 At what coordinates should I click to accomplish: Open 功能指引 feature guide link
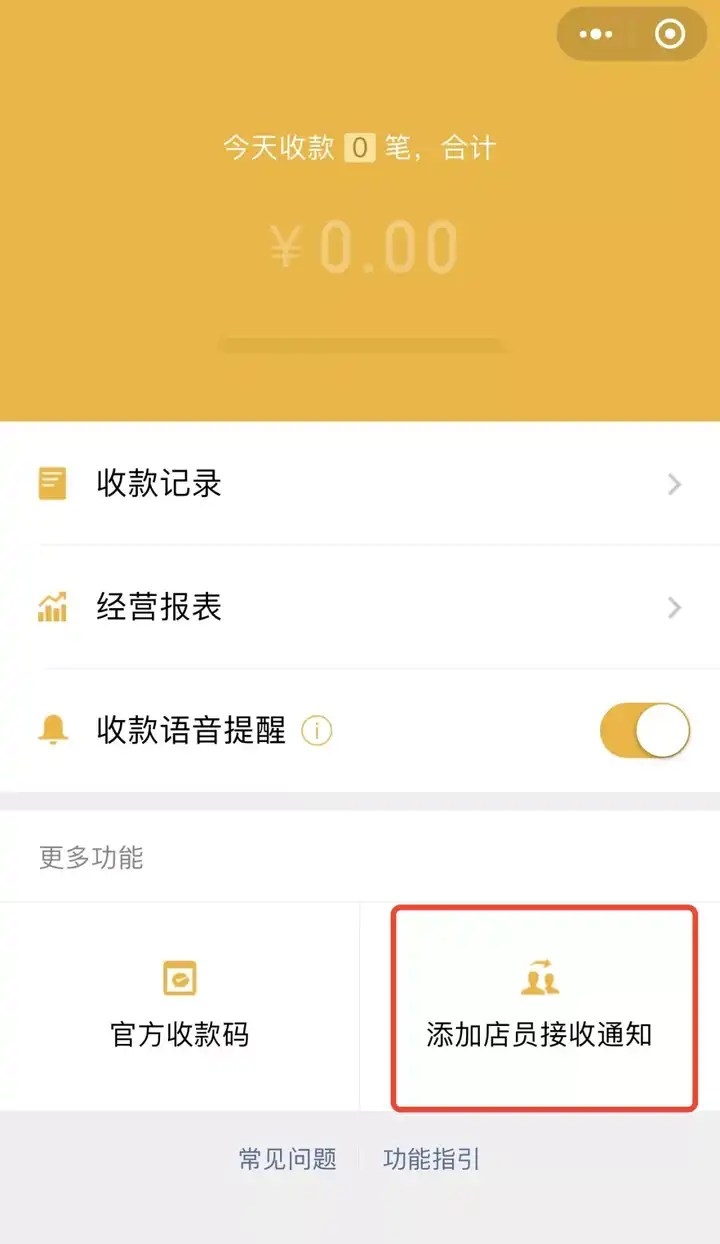(x=432, y=1159)
